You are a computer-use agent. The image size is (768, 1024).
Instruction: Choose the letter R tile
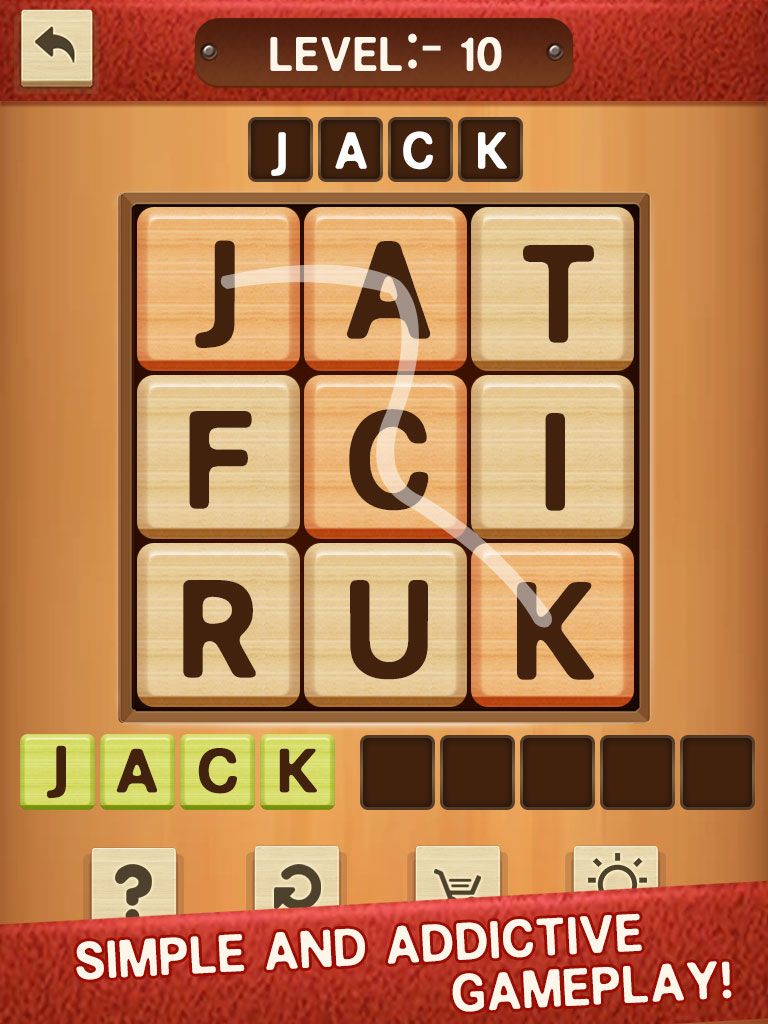217,624
